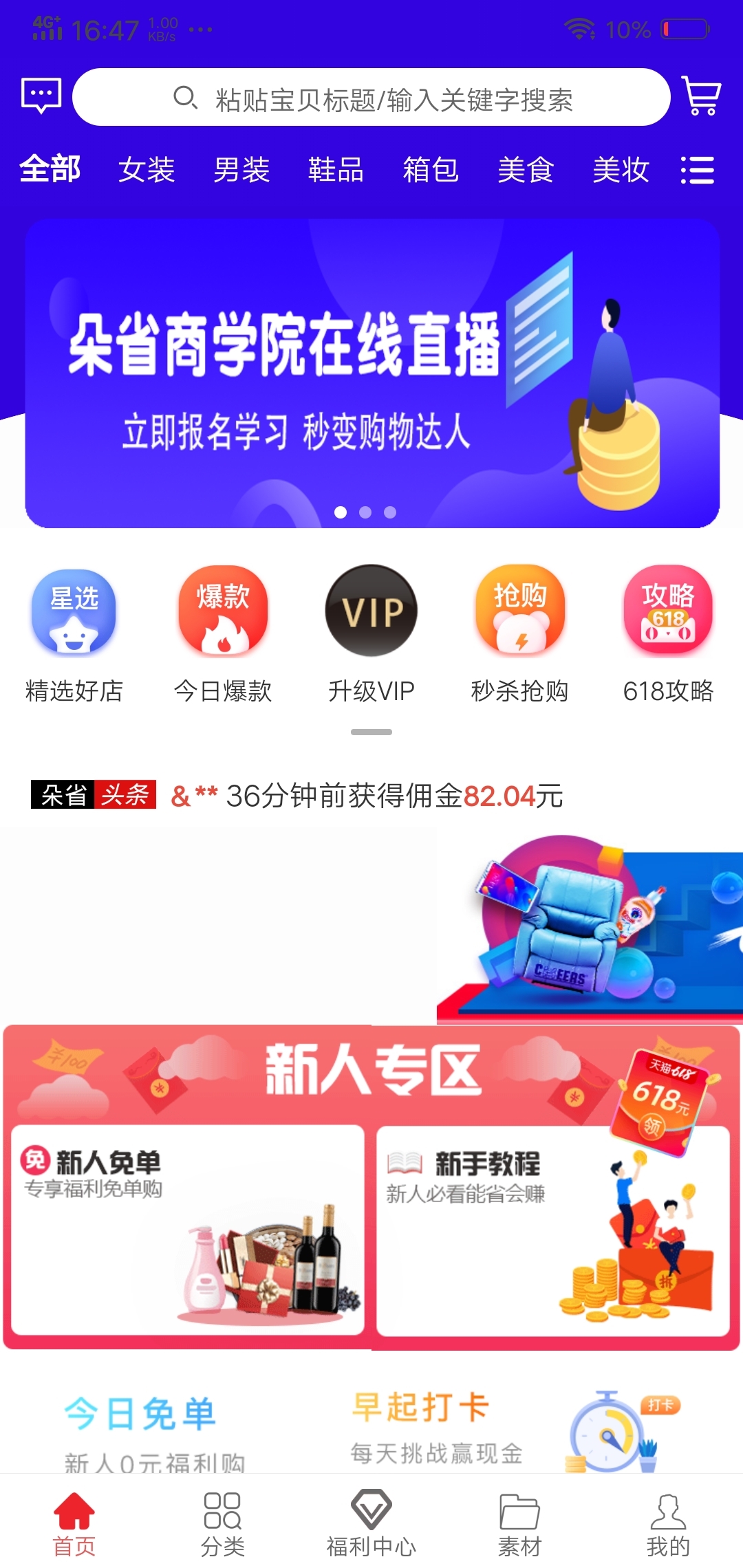Switch to the 分类 bottom tab
Image resolution: width=743 pixels, height=1568 pixels.
click(x=223, y=1524)
